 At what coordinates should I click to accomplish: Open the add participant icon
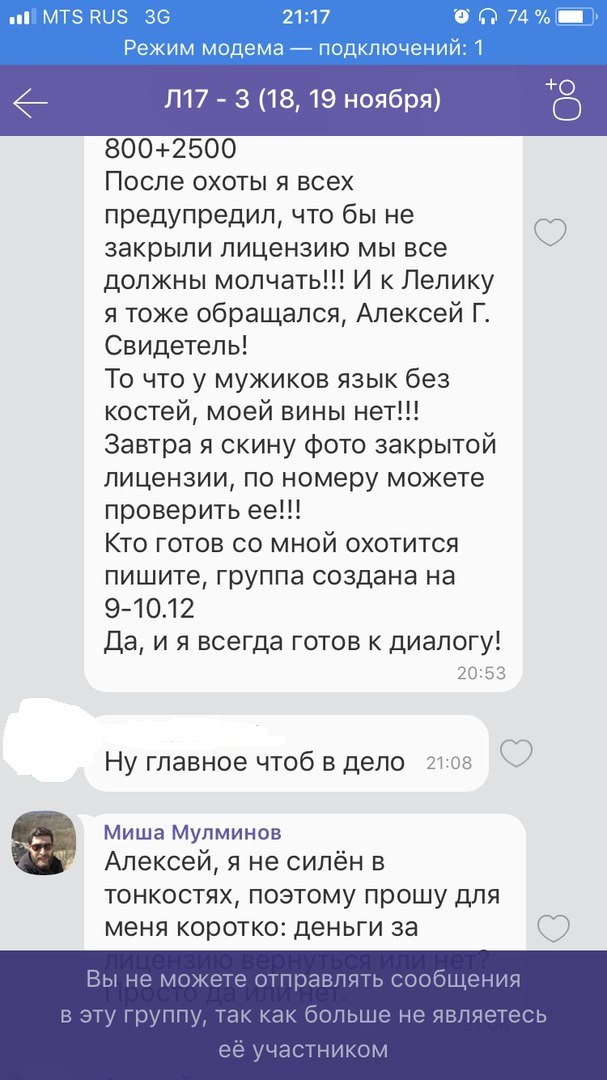point(564,100)
